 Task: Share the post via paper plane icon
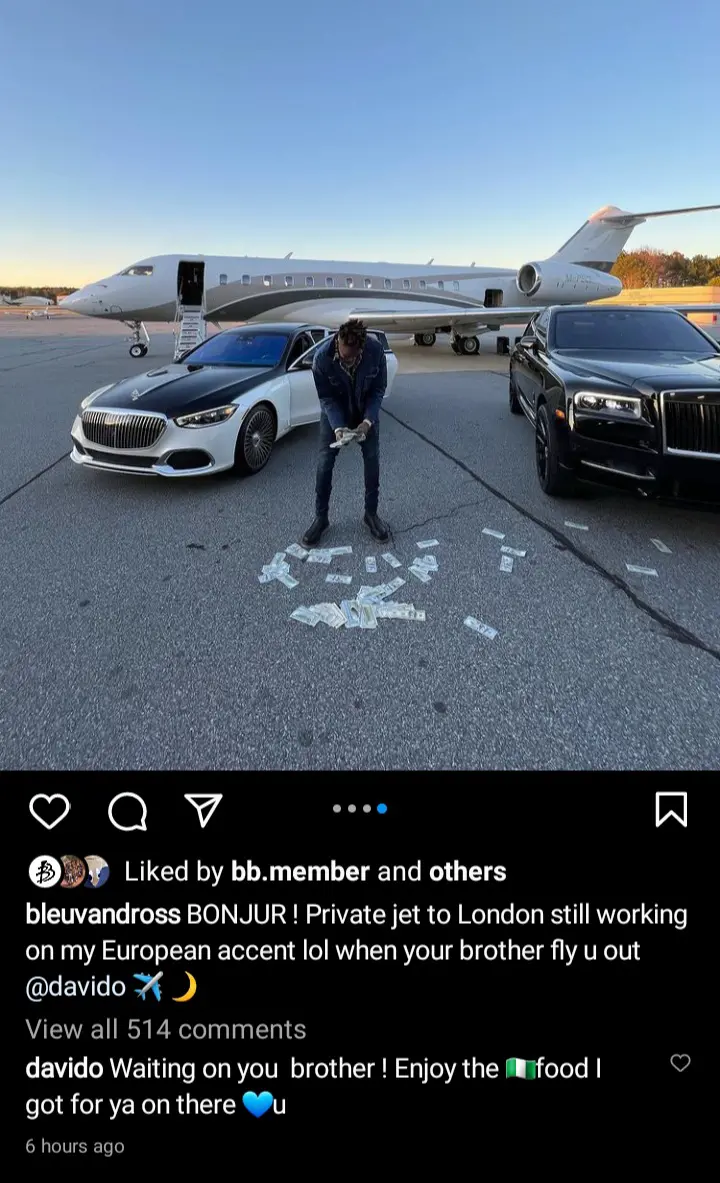204,810
